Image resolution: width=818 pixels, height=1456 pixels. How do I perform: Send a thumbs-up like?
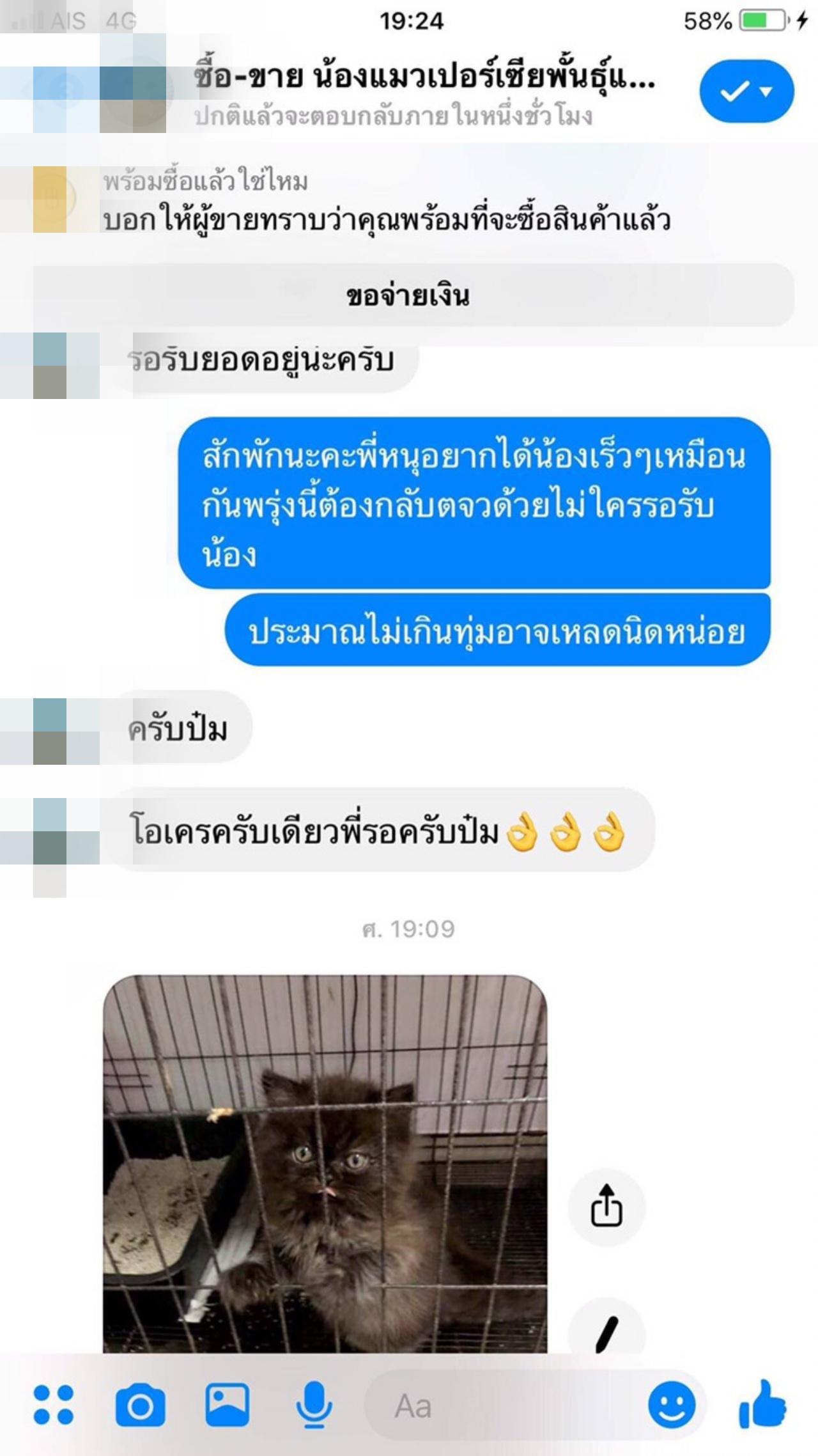[x=762, y=1405]
